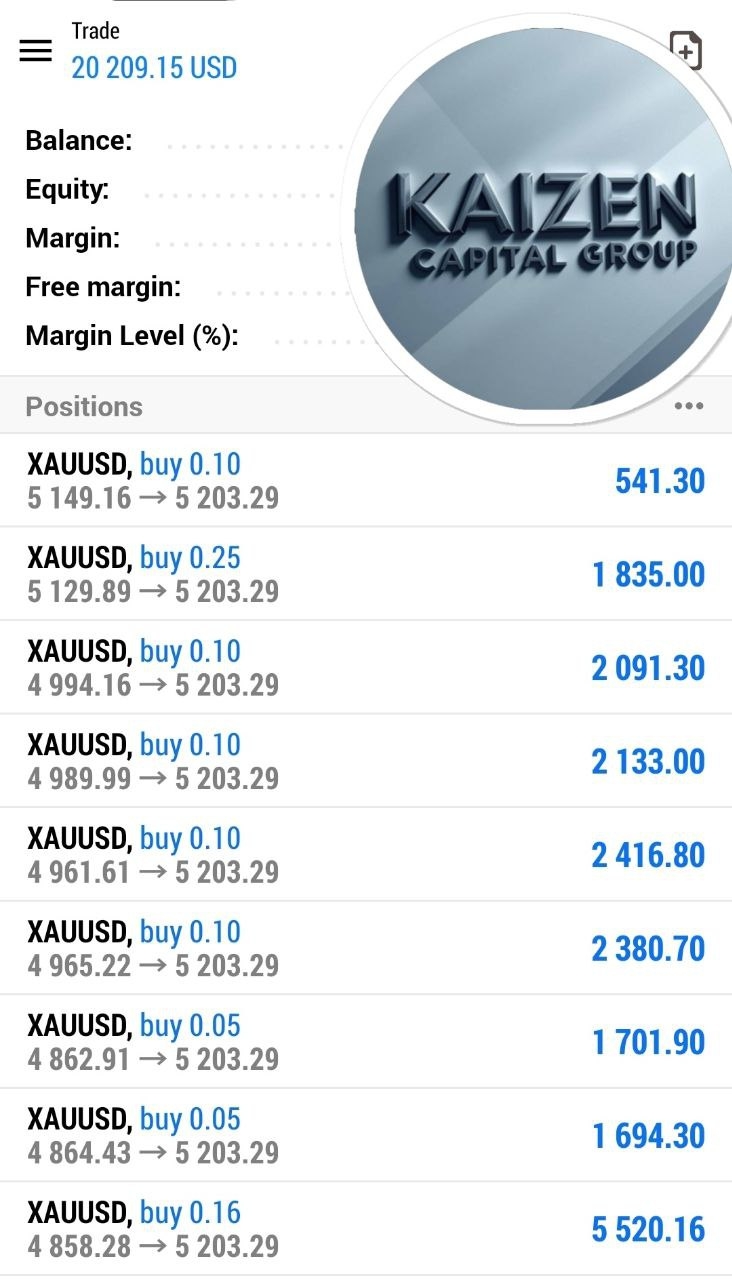The width and height of the screenshot is (732, 1280).
Task: Open the XAUUSD position entered at 4 961.61
Action: coord(366,855)
